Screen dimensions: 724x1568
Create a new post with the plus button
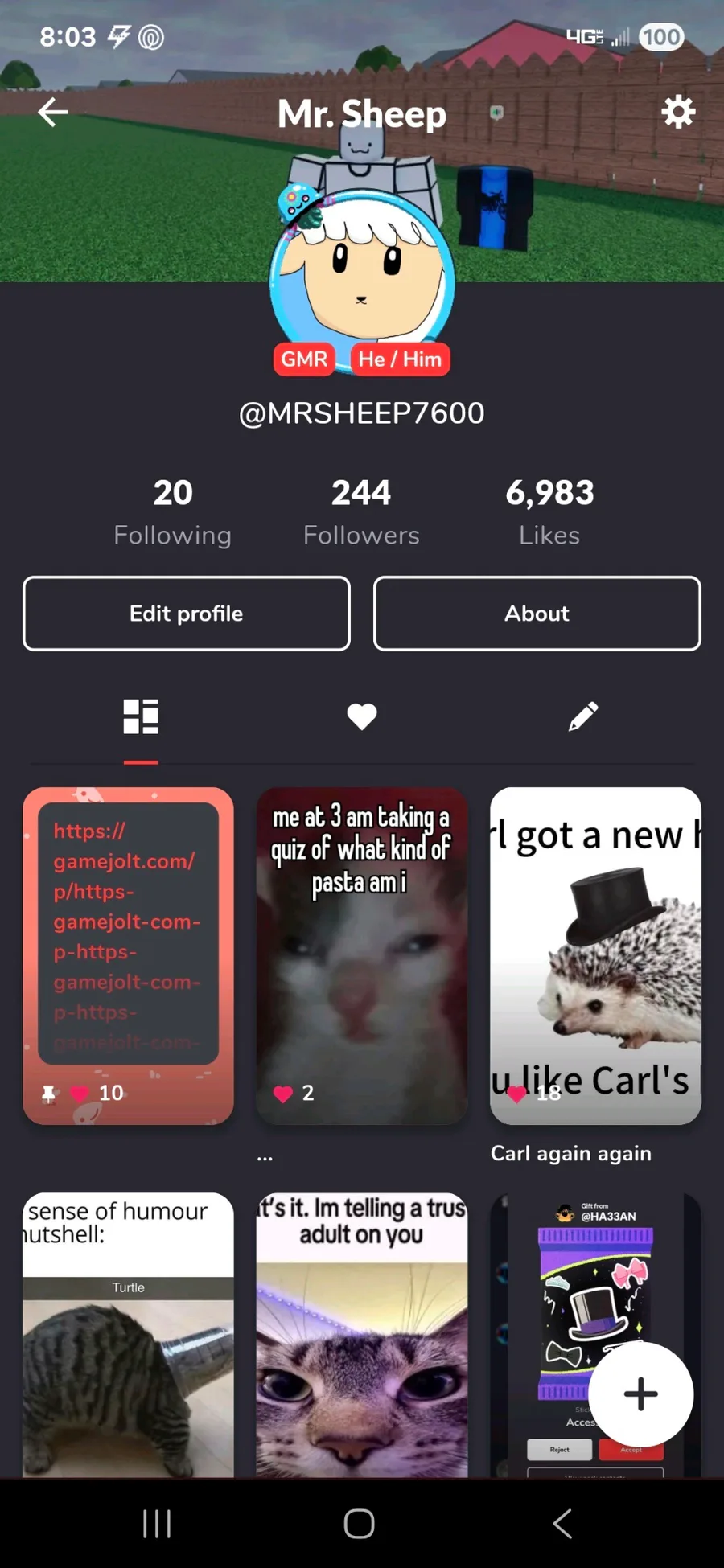click(641, 1394)
